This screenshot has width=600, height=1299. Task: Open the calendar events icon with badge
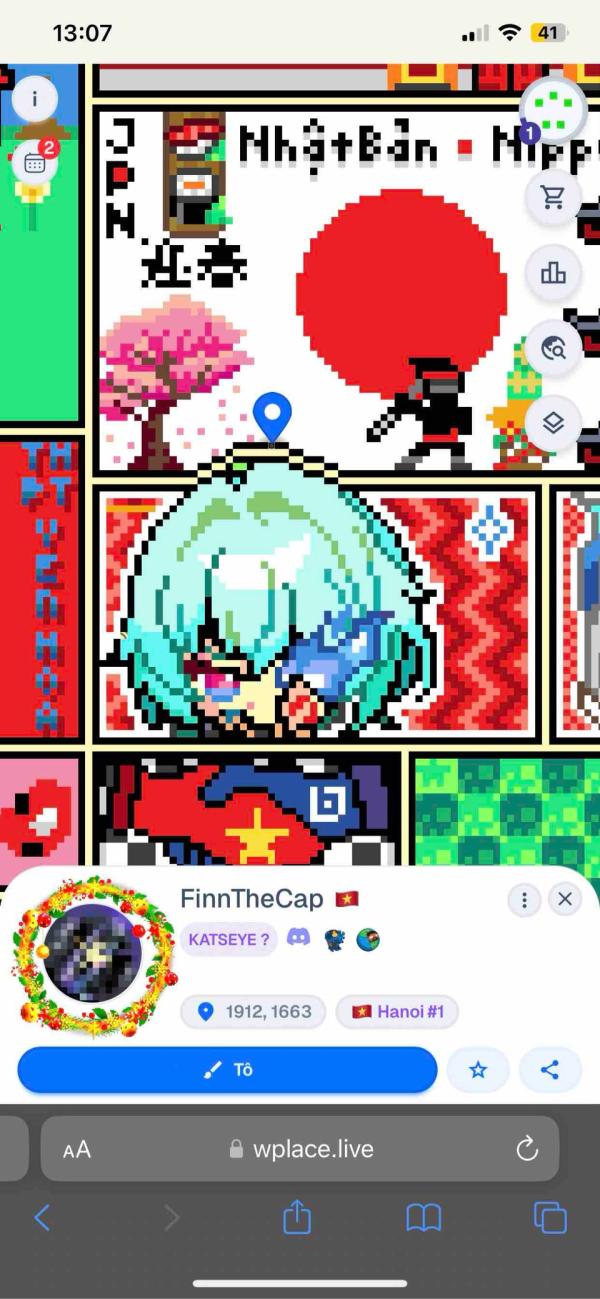[x=35, y=163]
